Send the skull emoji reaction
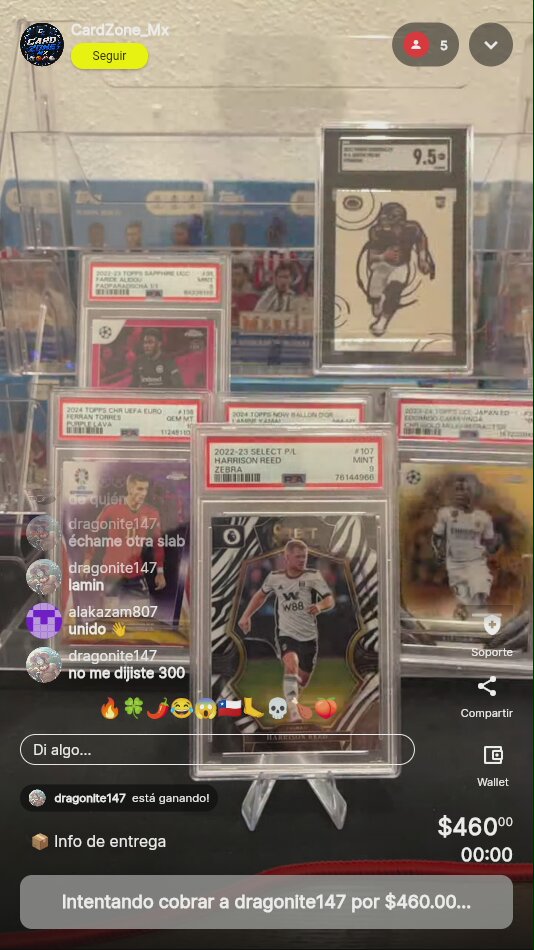The width and height of the screenshot is (534, 950). [277, 708]
